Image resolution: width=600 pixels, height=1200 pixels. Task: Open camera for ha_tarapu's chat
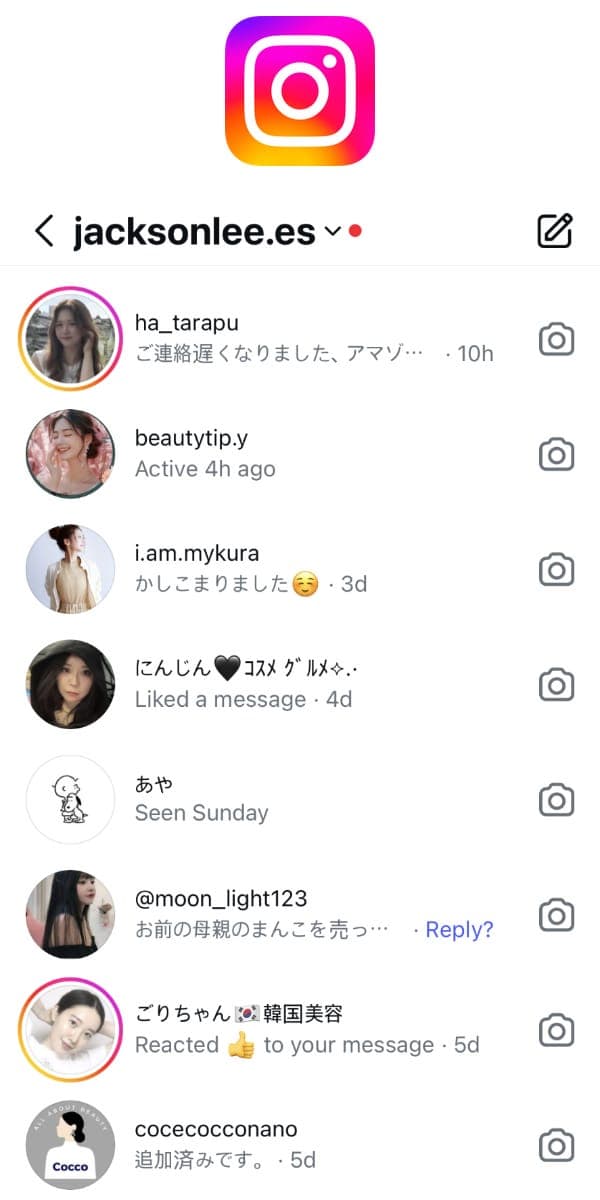click(557, 340)
